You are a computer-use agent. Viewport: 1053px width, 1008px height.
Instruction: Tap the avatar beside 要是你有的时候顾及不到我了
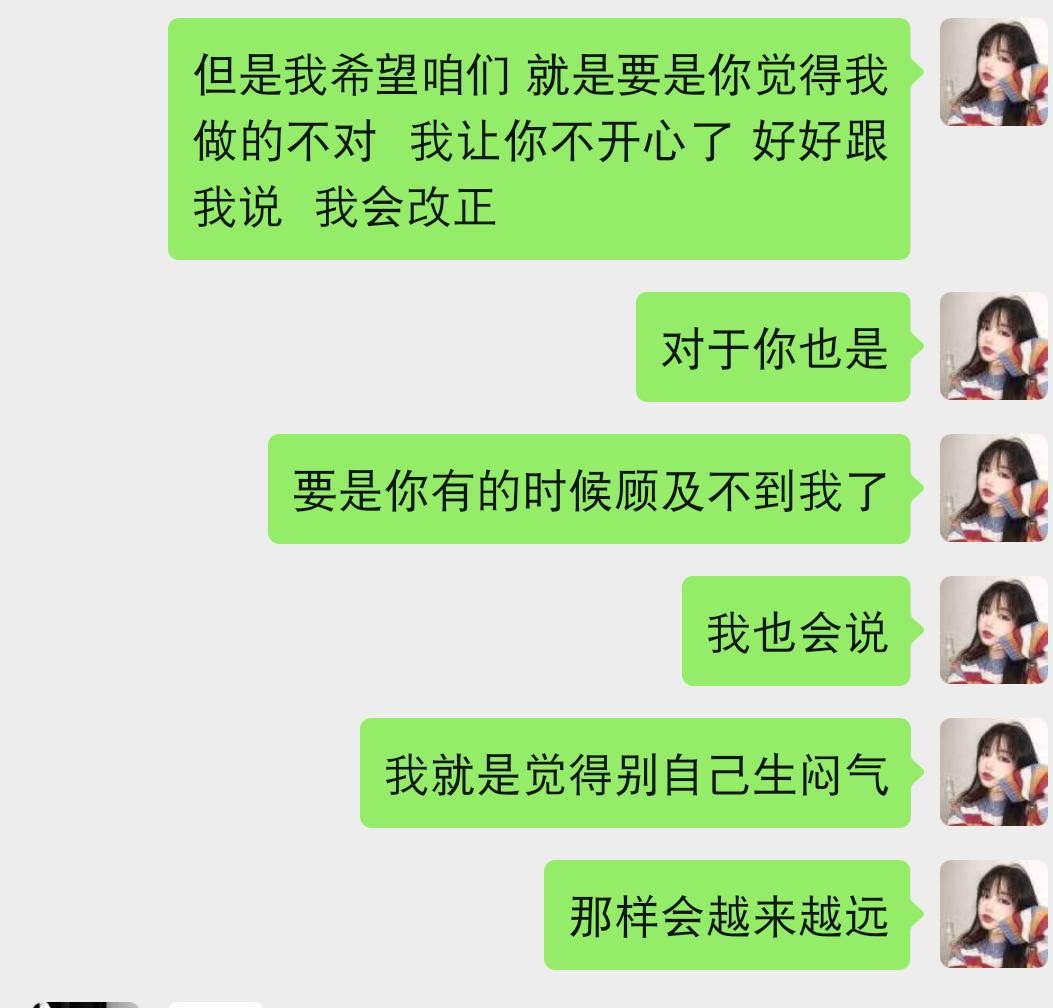tap(993, 488)
